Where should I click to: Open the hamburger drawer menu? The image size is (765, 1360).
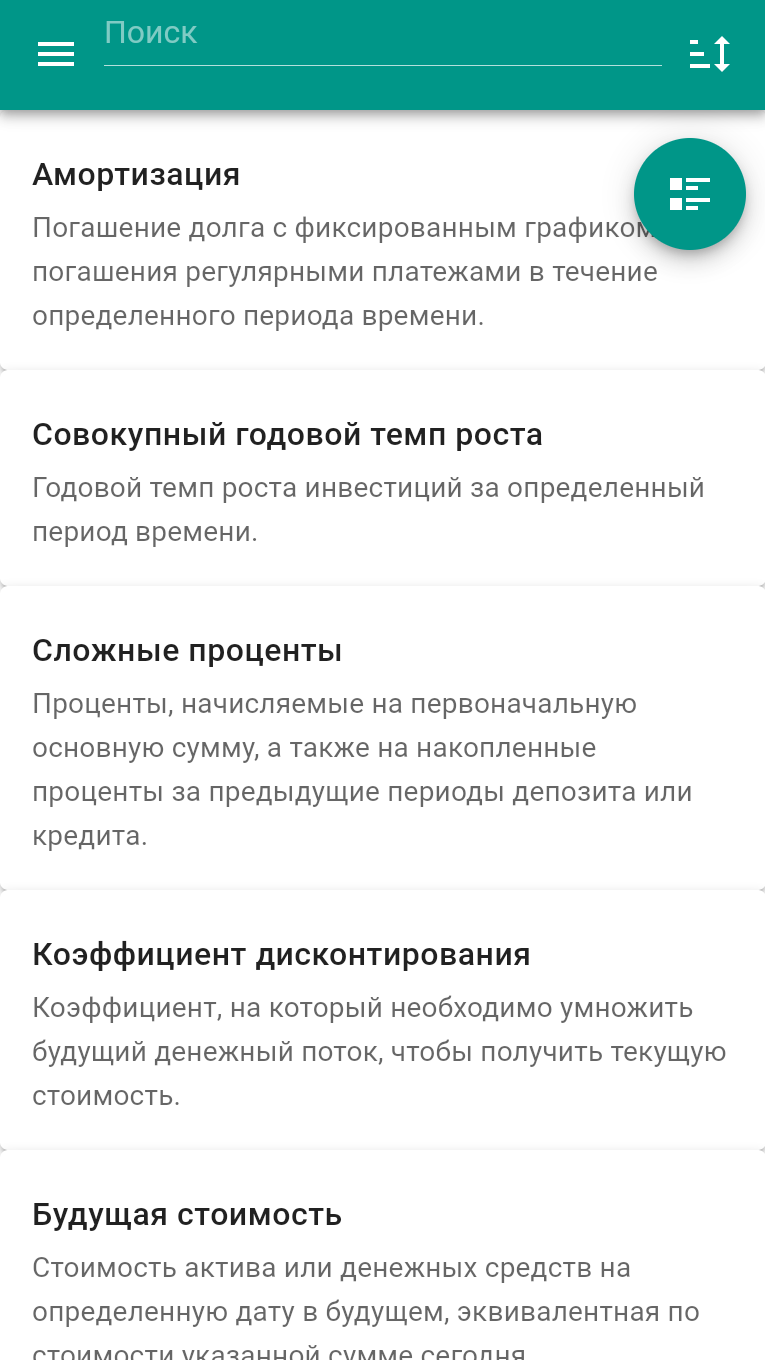(56, 54)
